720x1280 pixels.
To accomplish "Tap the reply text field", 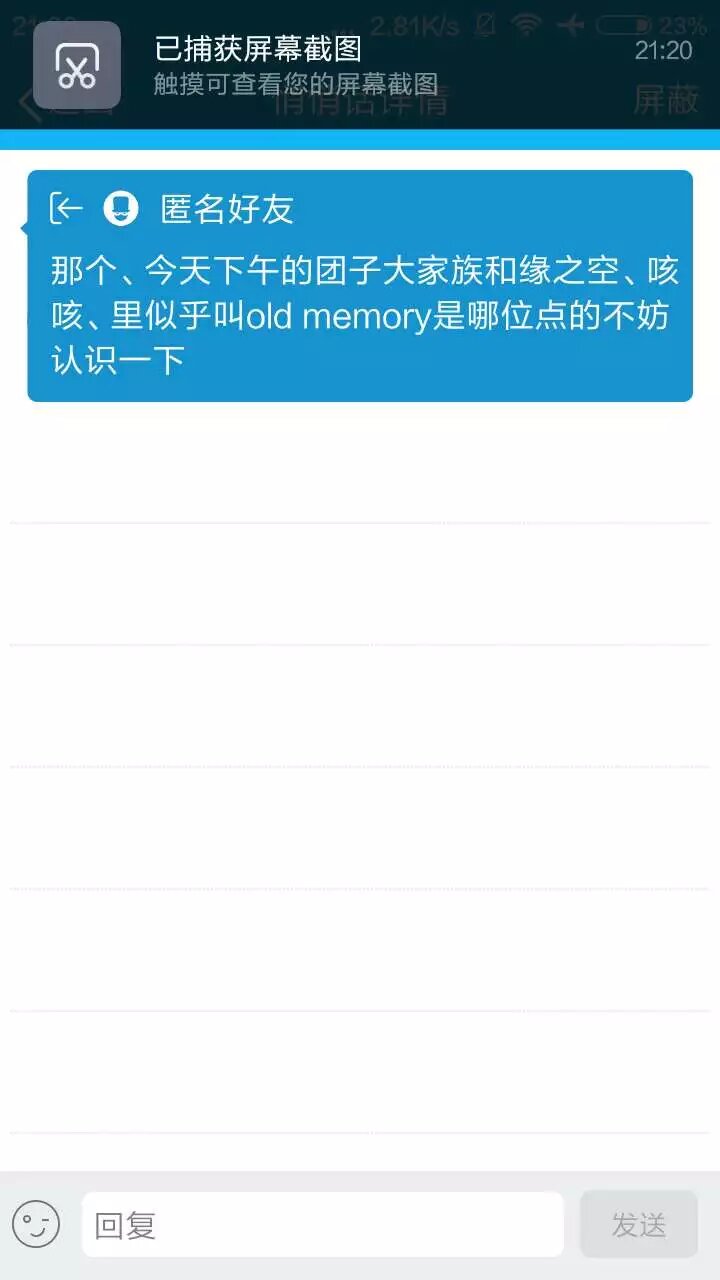I will point(322,1224).
